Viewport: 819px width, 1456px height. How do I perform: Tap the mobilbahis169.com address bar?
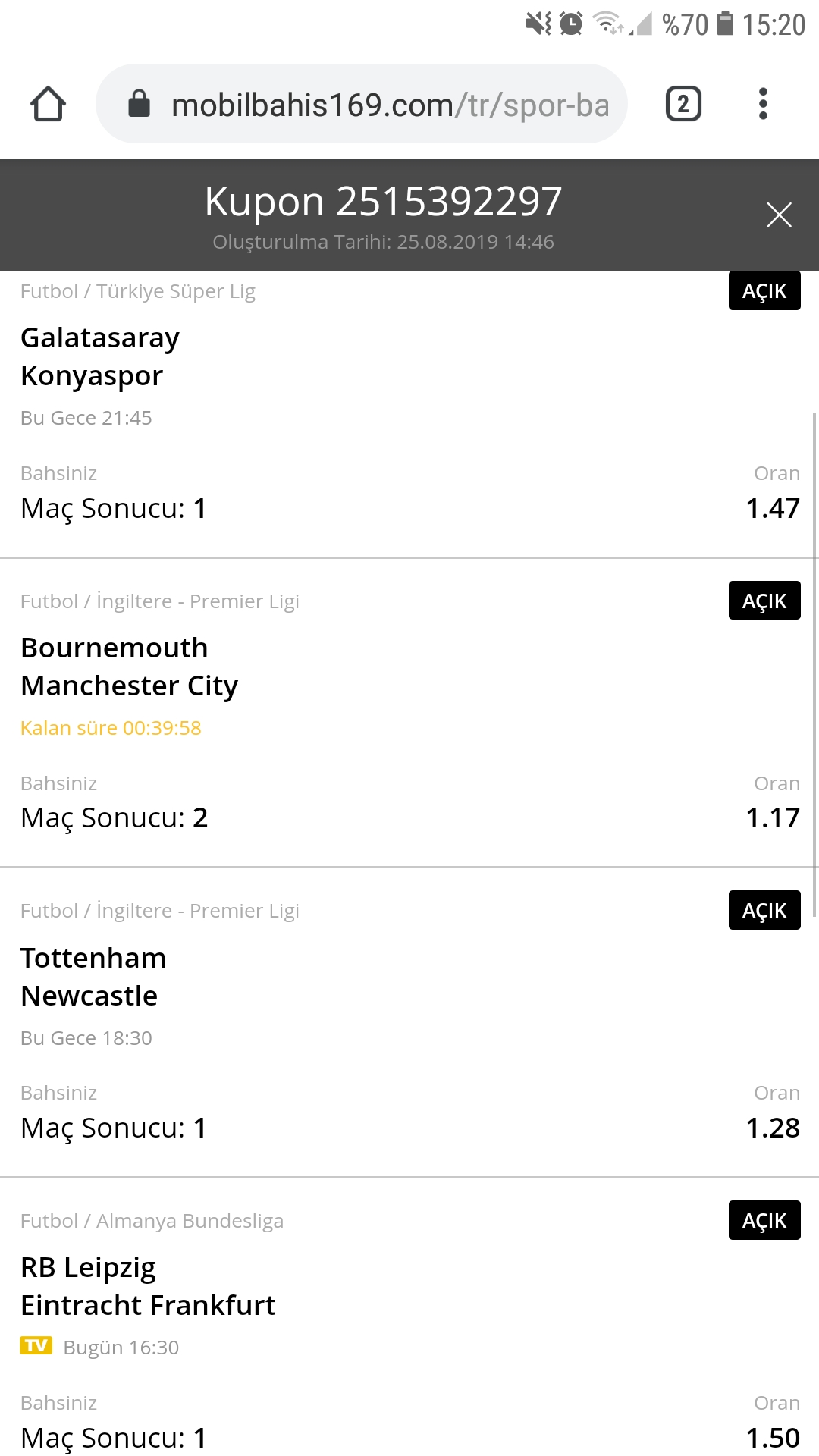click(x=362, y=104)
